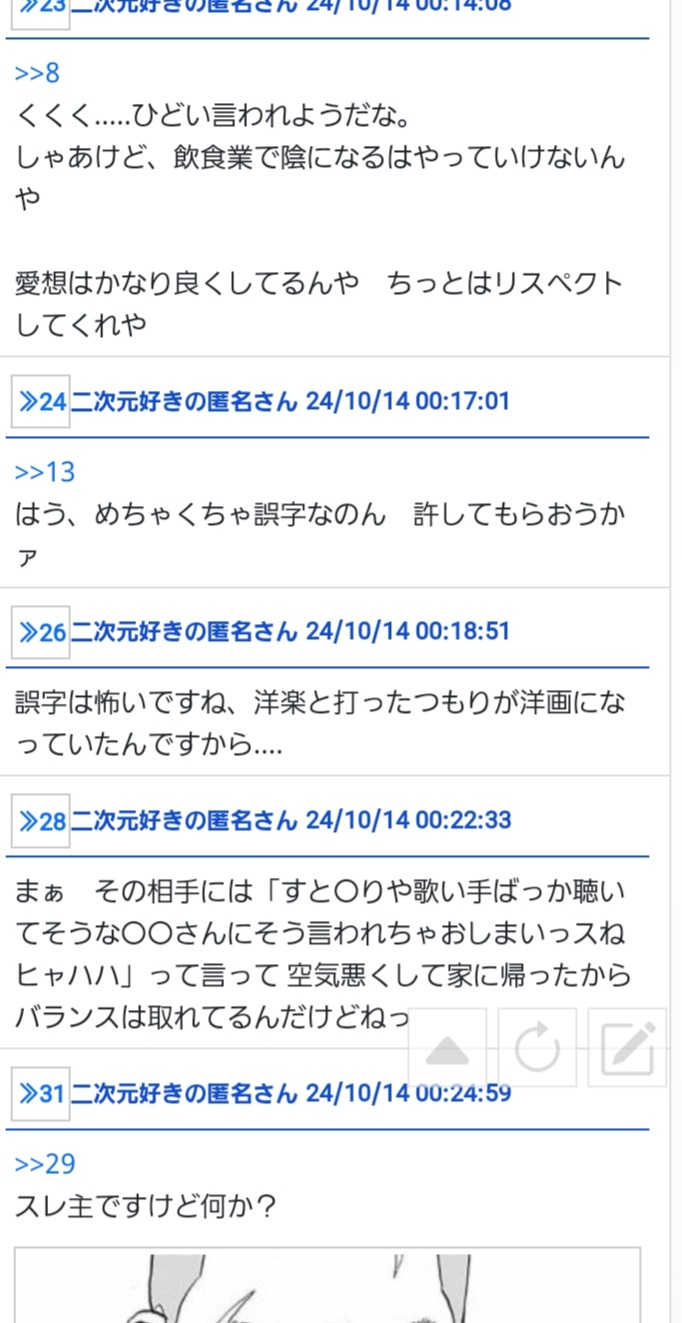Write a new post with the pencil button

(628, 1048)
